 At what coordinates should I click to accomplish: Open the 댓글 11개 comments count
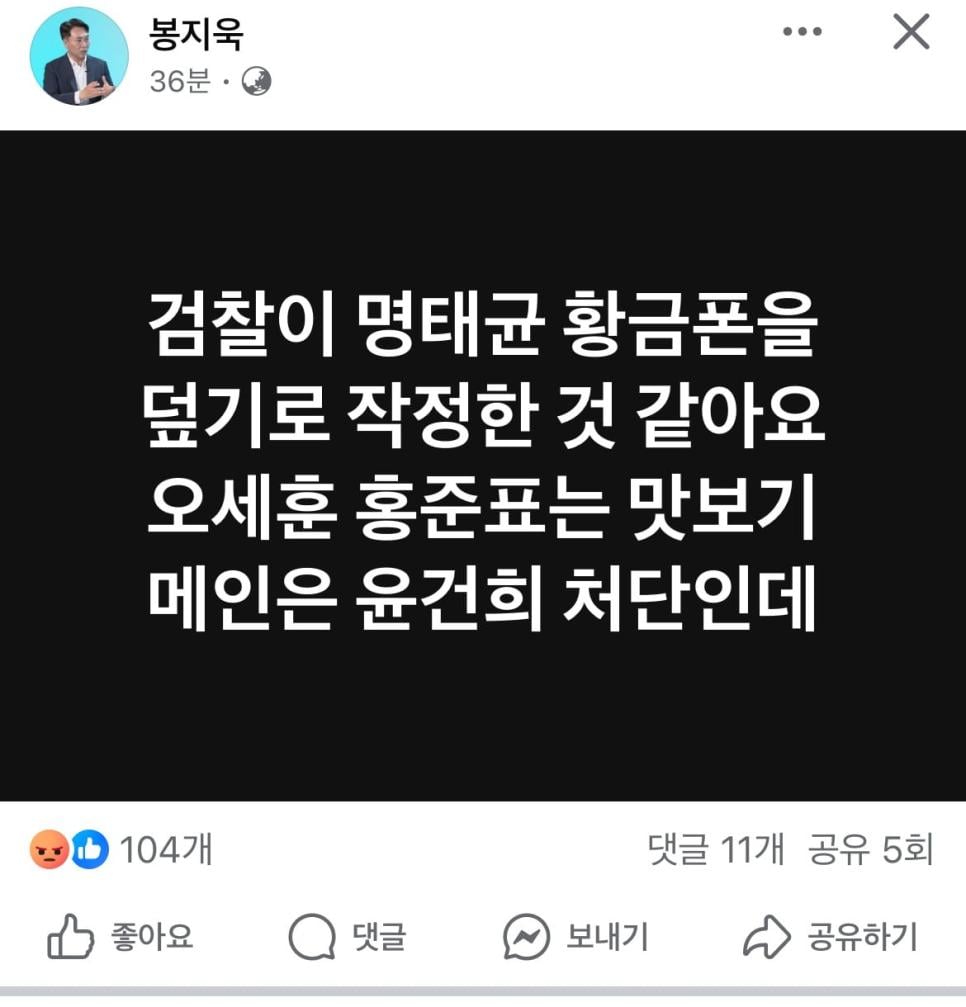pyautogui.click(x=715, y=850)
